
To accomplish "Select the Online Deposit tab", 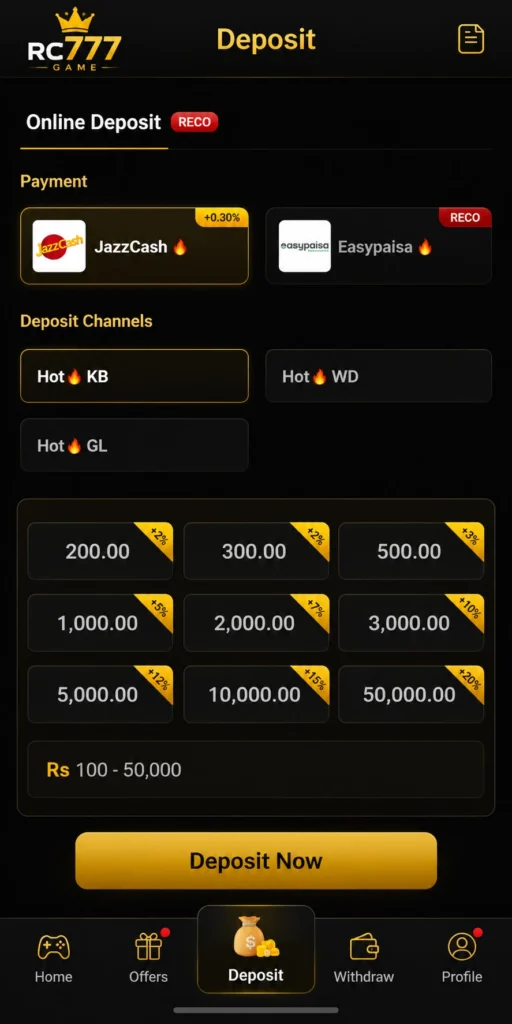I will point(93,122).
